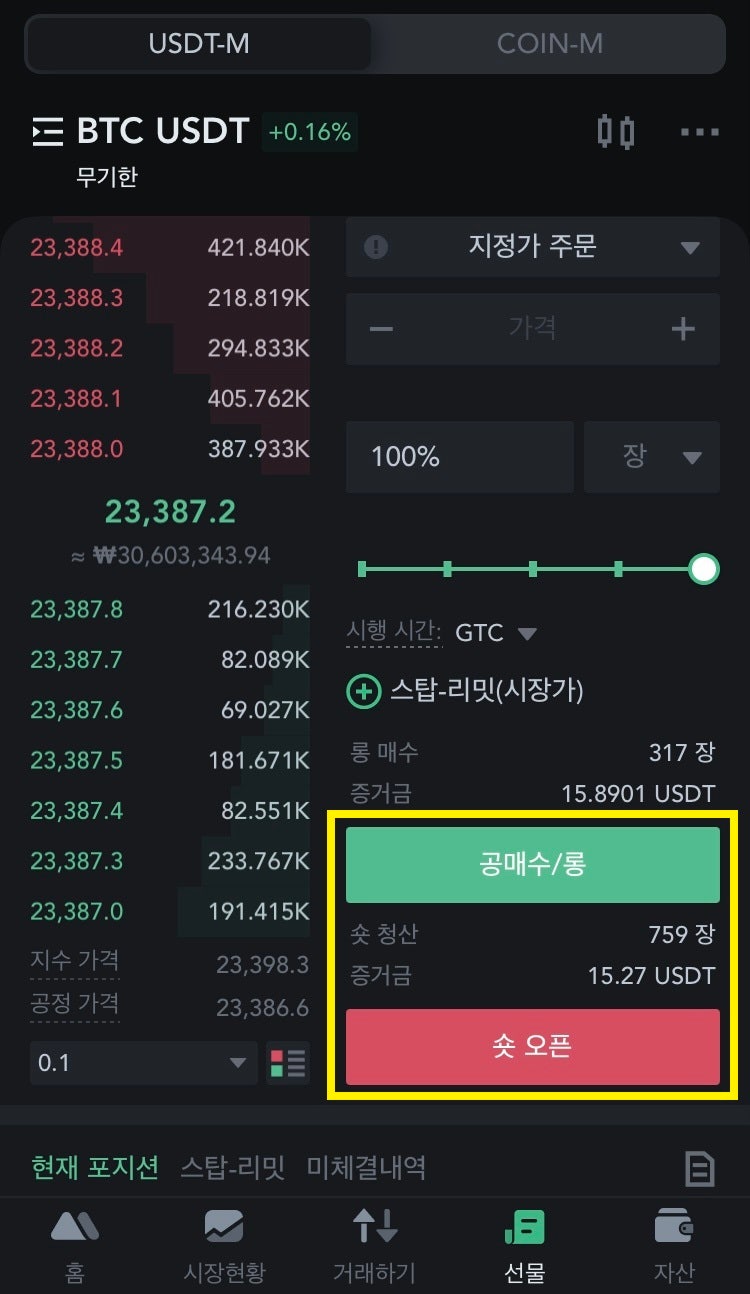Switch to the 미체결내역 tab
750x1294 pixels.
pyautogui.click(x=366, y=1167)
